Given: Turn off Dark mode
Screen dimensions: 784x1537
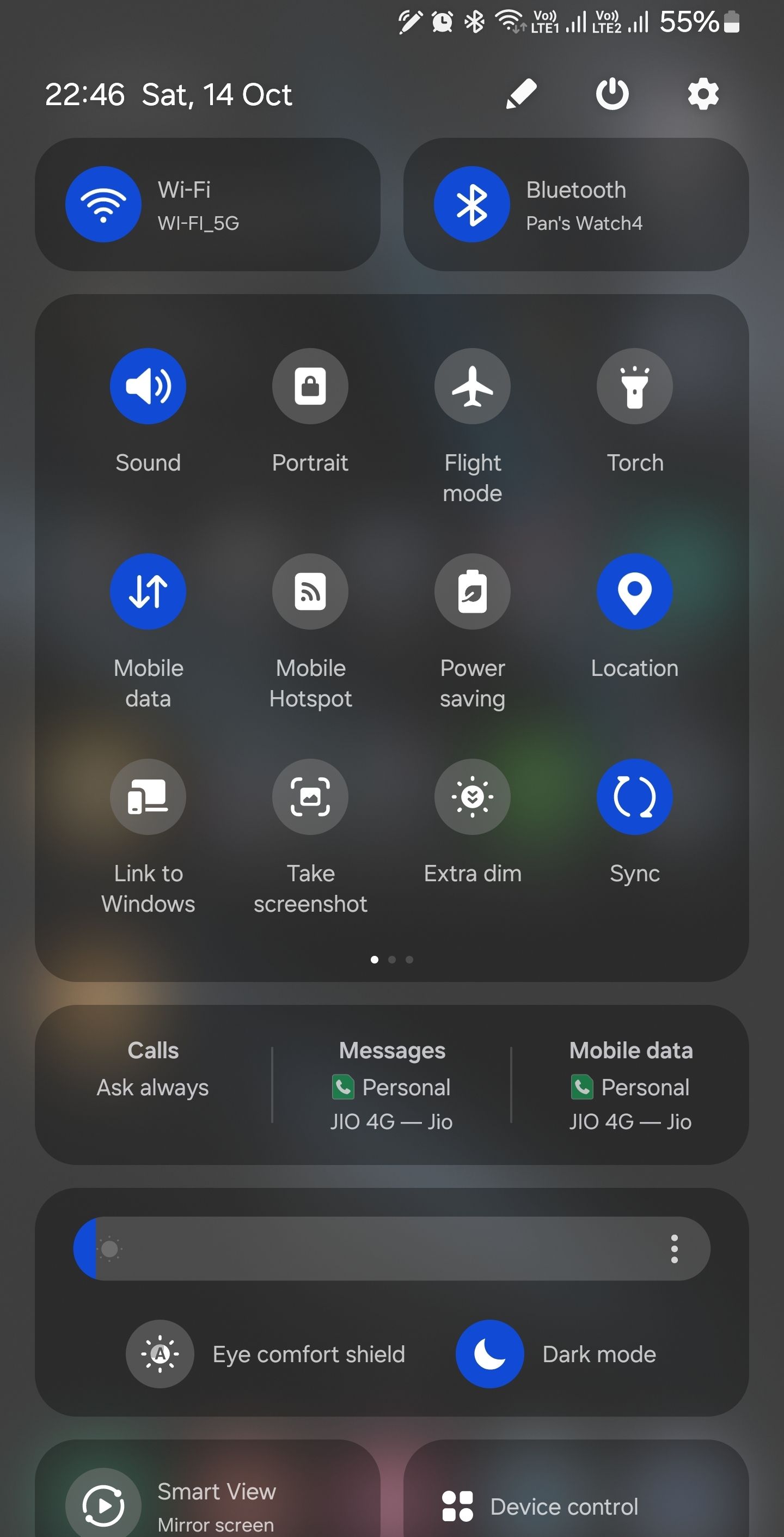Looking at the screenshot, I should tap(489, 1353).
